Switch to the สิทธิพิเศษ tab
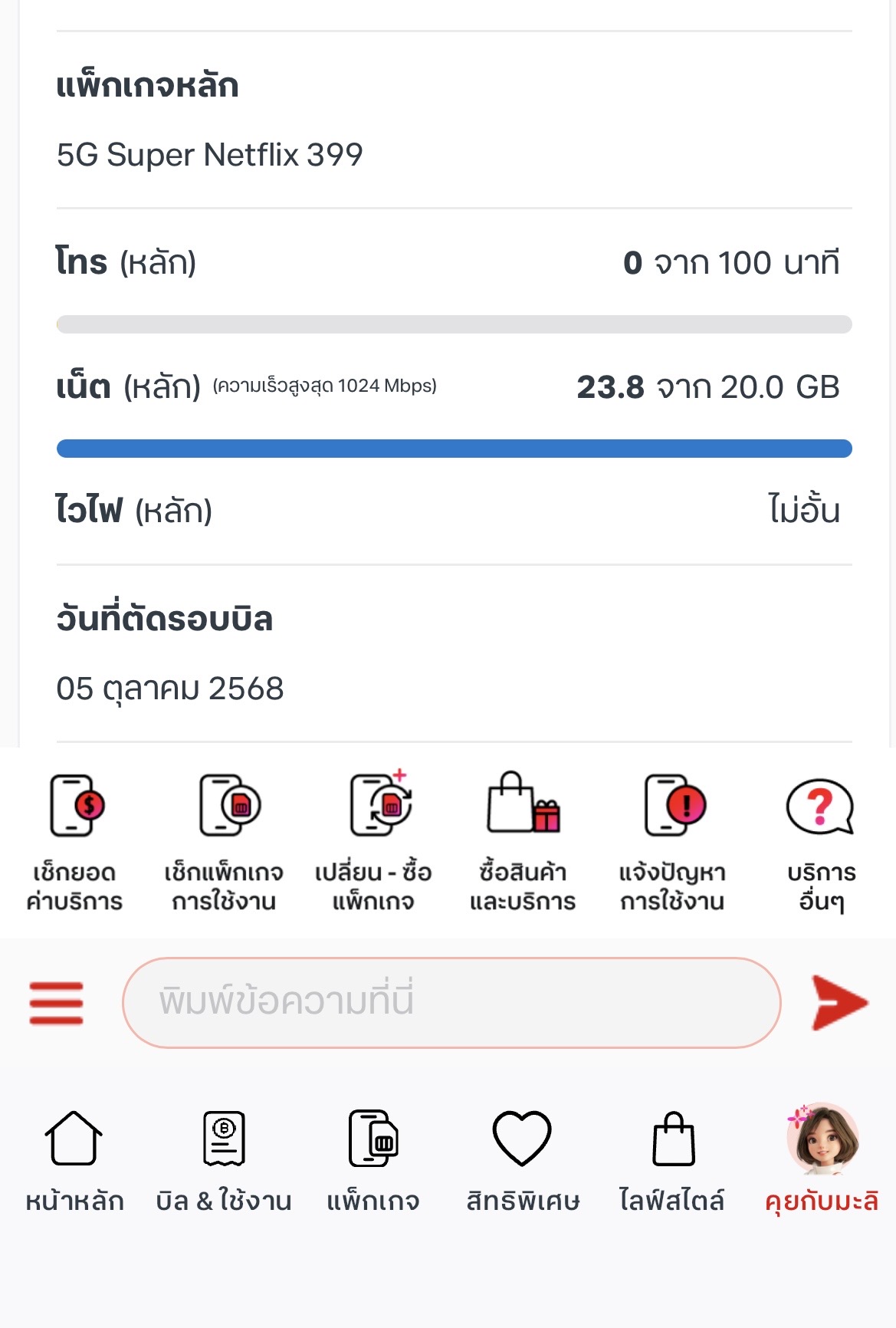 [x=523, y=1160]
